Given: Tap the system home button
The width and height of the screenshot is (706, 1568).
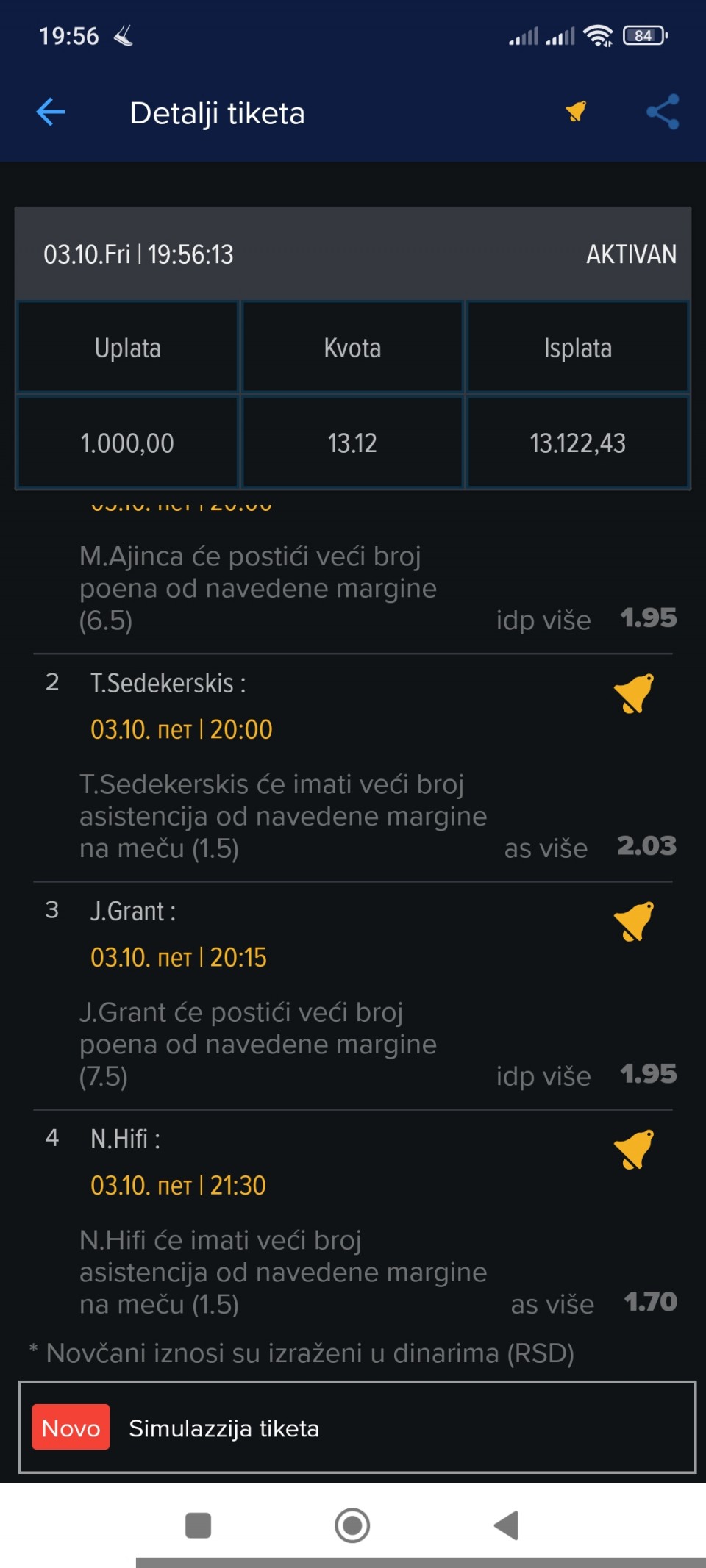Looking at the screenshot, I should [x=352, y=1525].
